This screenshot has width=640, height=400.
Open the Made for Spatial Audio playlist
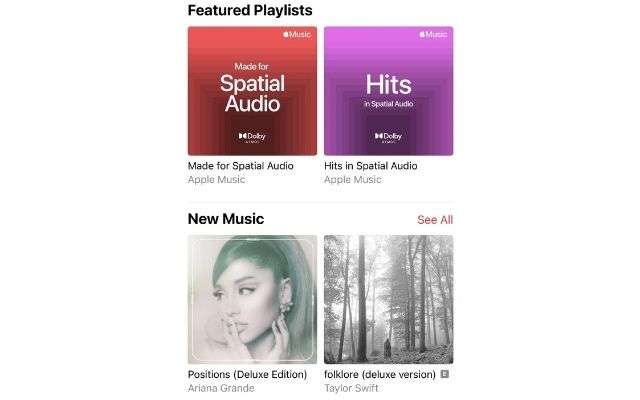252,91
